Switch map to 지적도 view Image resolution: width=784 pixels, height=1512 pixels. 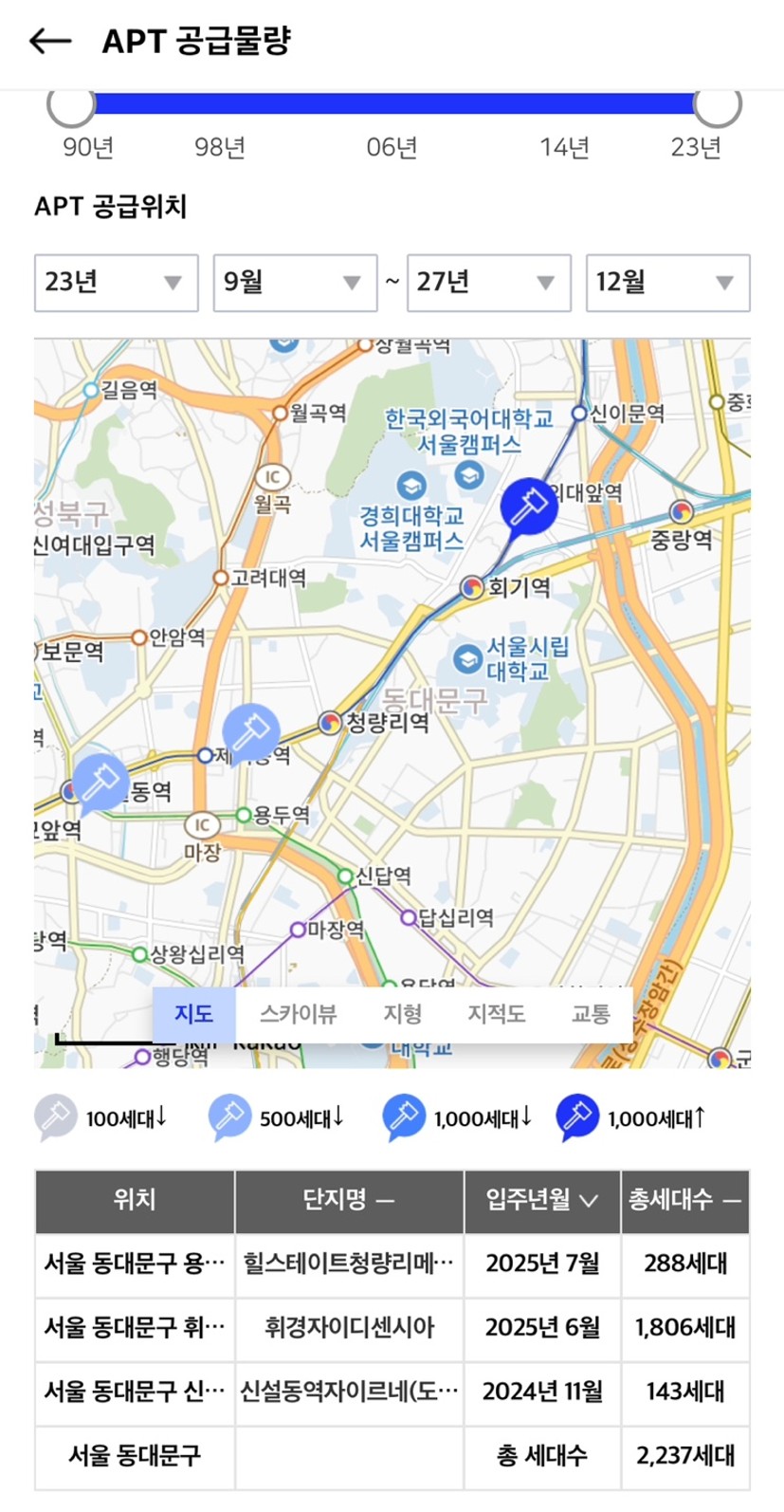tap(496, 1014)
